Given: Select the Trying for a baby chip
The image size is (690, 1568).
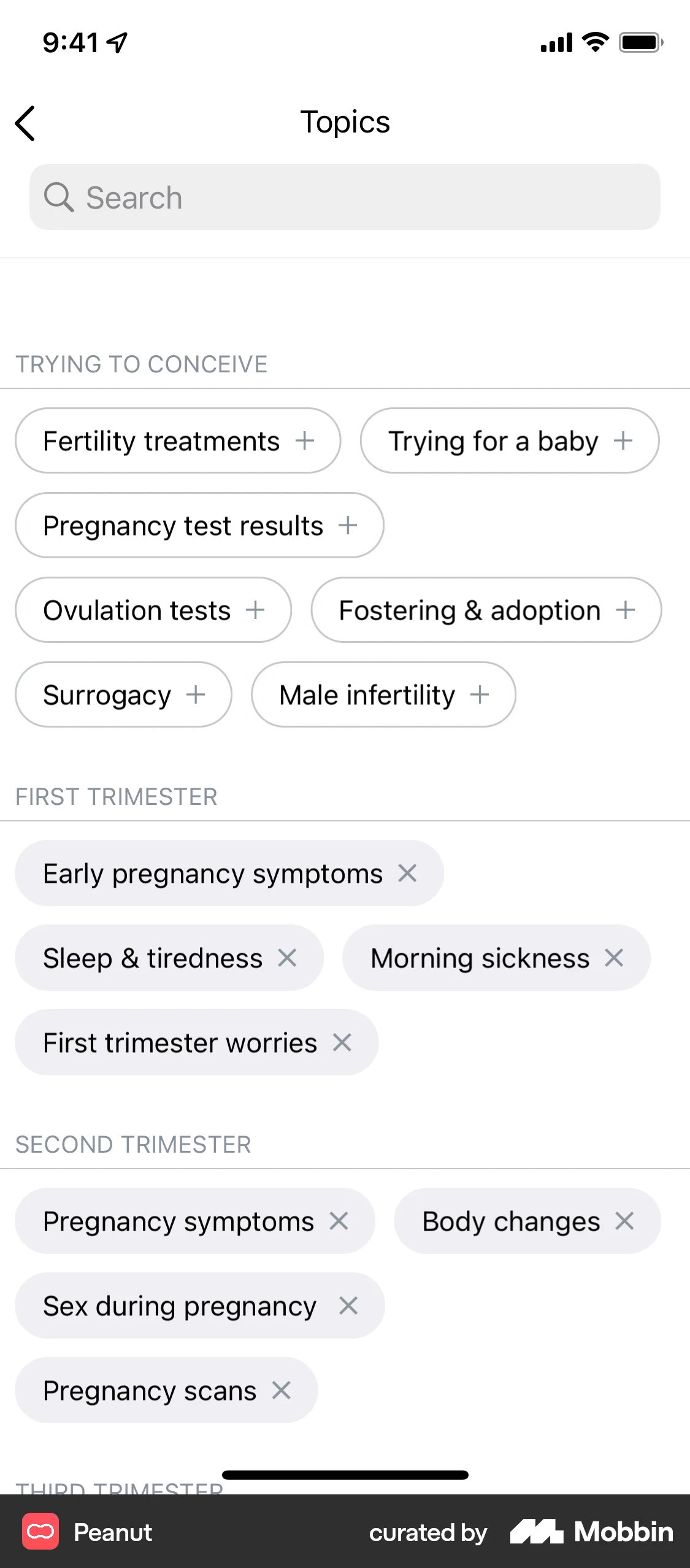Looking at the screenshot, I should point(509,440).
